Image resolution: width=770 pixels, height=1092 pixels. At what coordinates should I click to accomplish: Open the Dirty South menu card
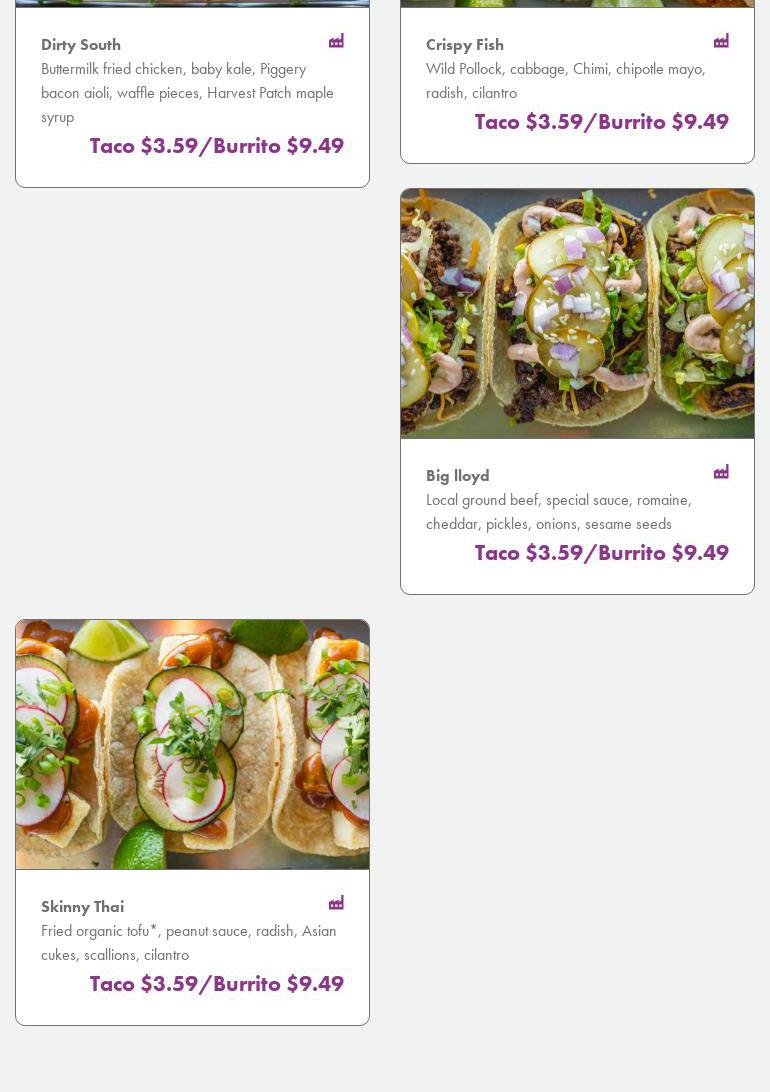click(192, 96)
